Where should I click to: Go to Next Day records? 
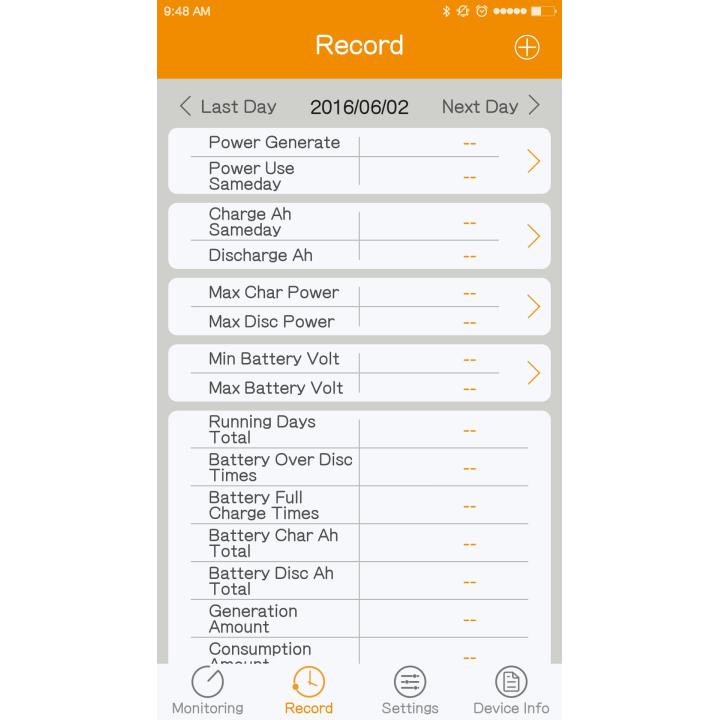coord(491,106)
